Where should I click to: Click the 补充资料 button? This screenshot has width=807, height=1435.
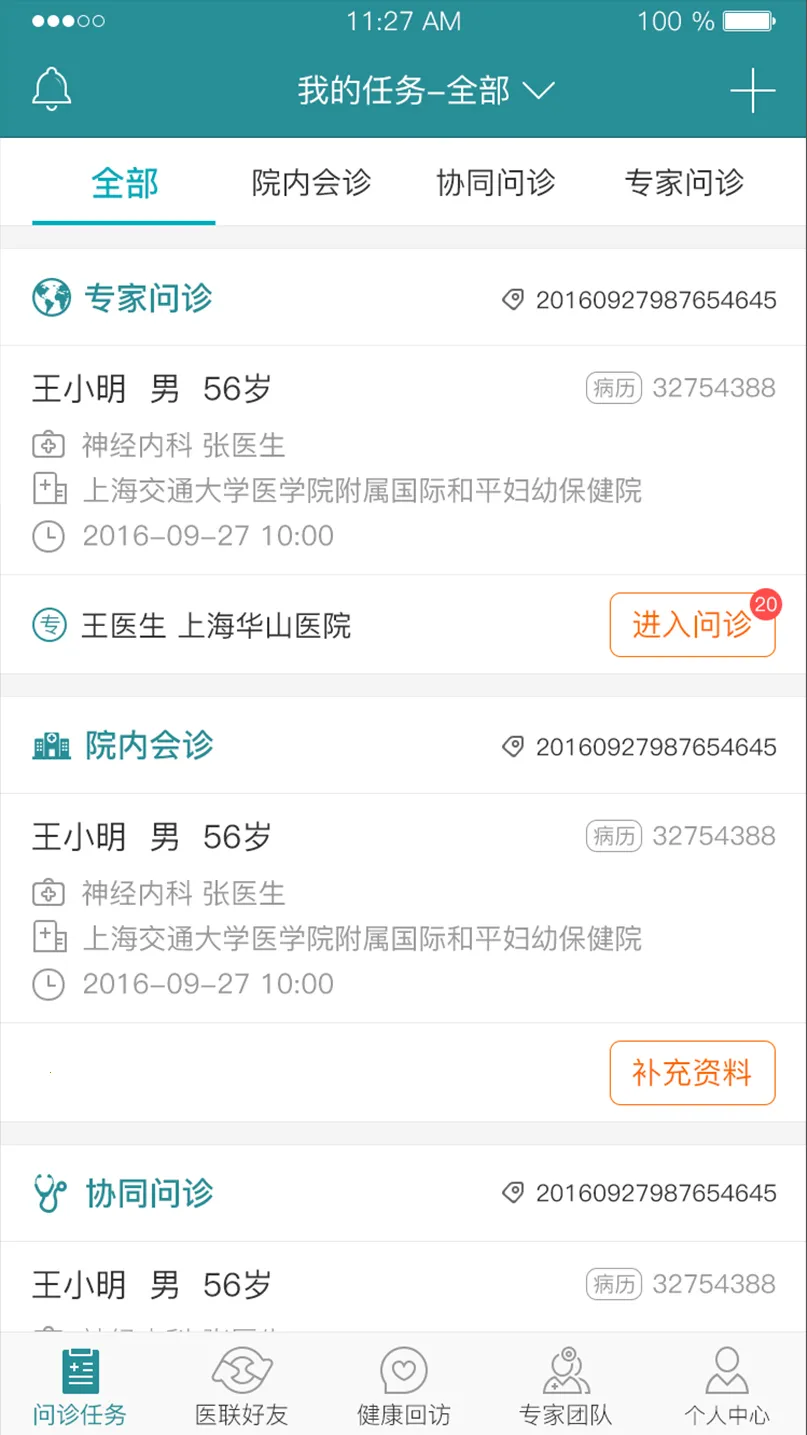click(692, 1072)
